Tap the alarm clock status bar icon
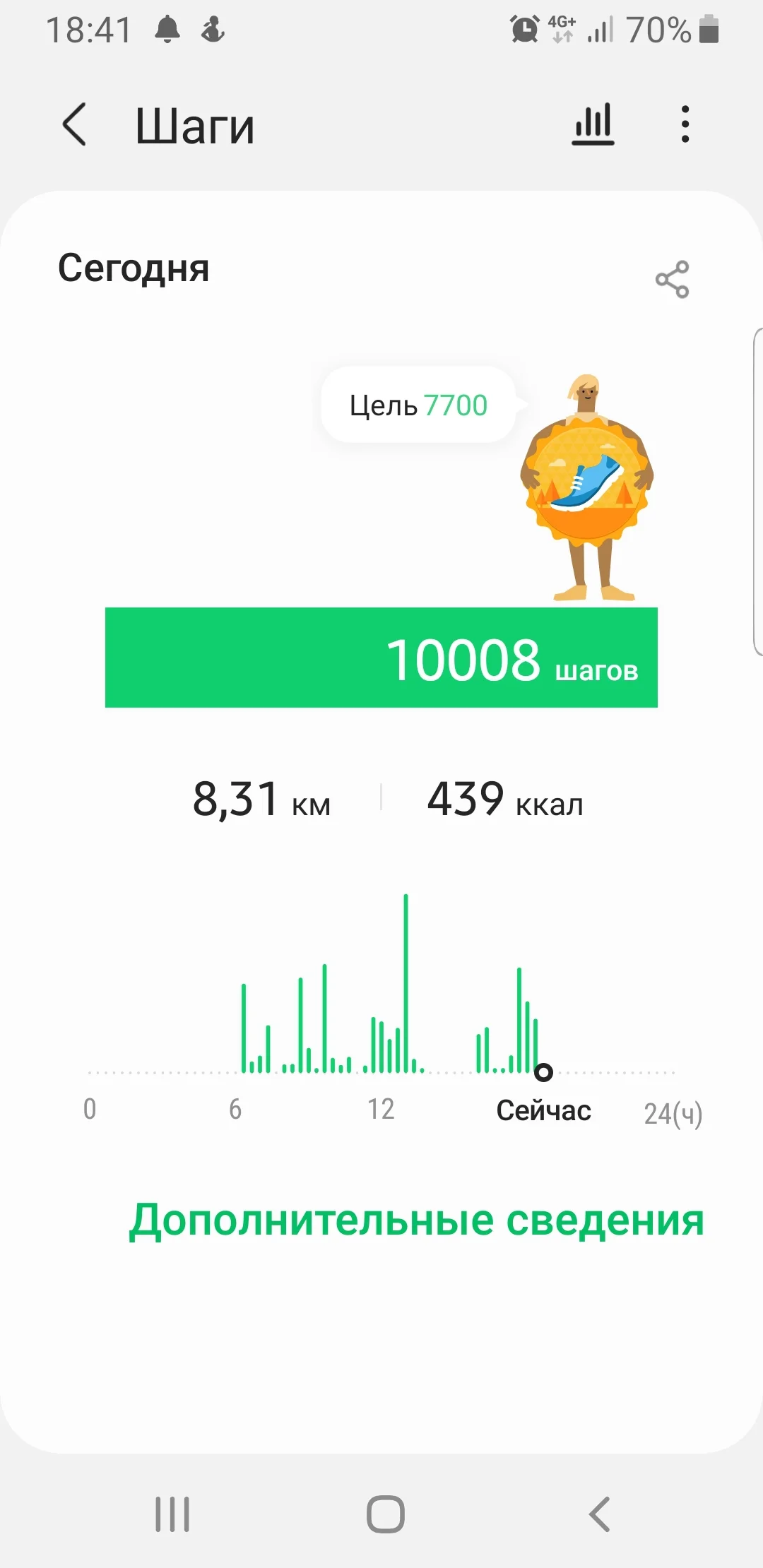Image resolution: width=763 pixels, height=1568 pixels. coord(523,30)
